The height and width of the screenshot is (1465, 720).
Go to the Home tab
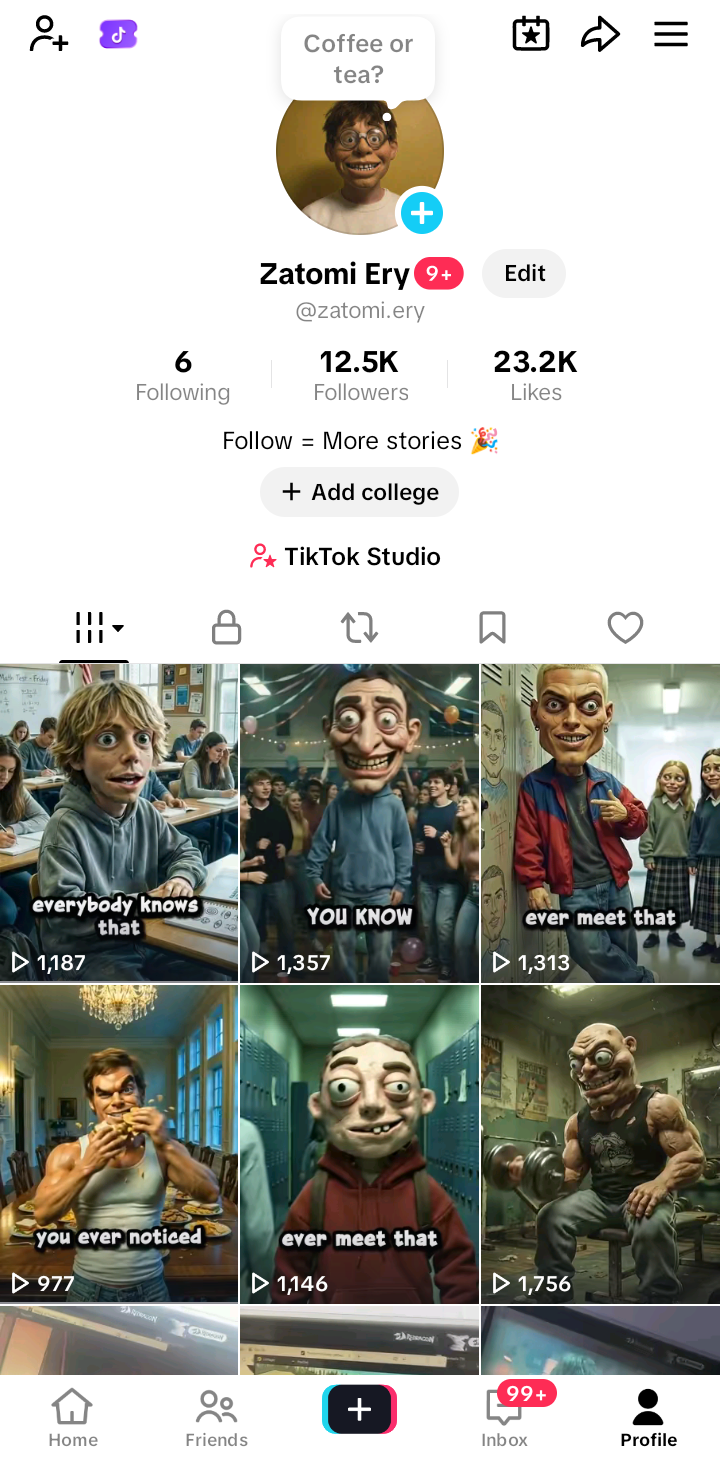click(x=73, y=1418)
